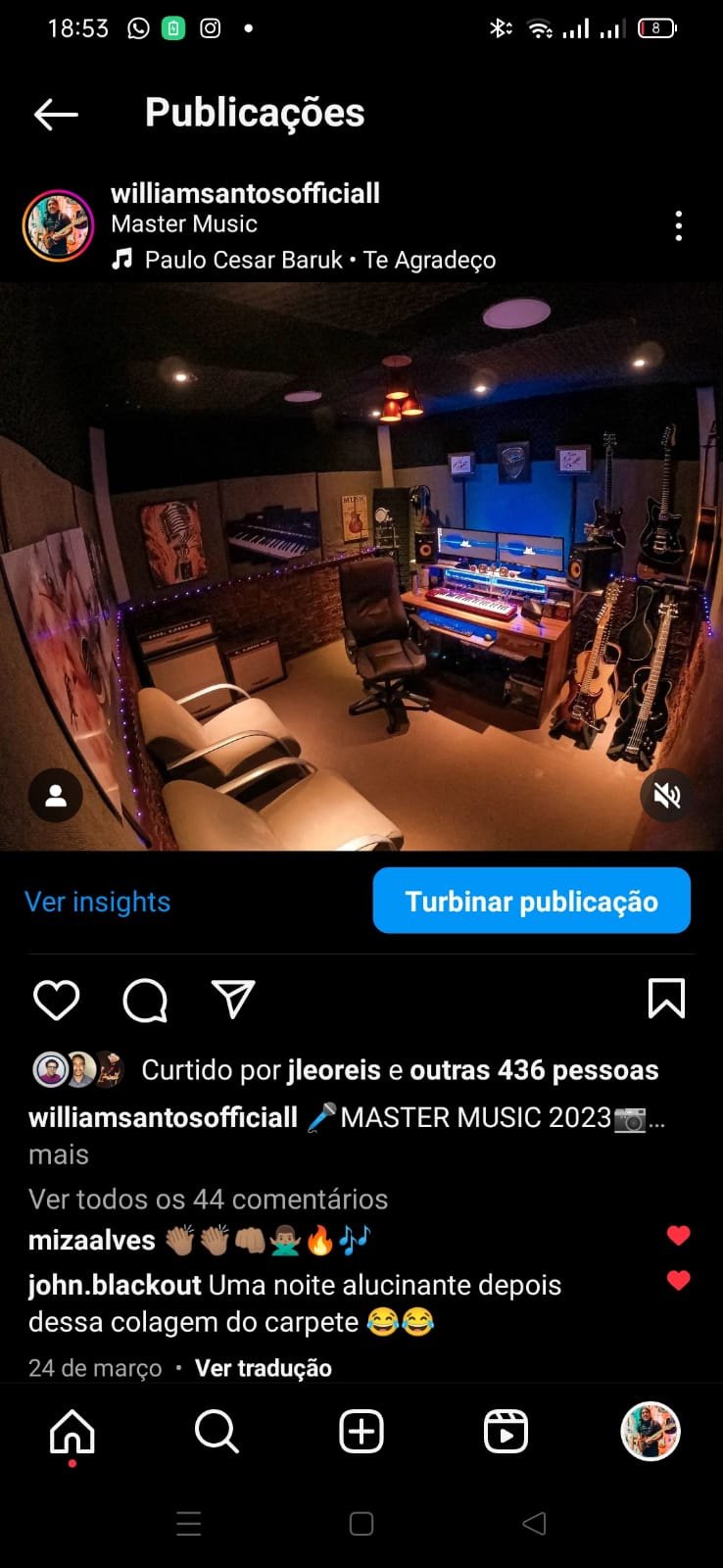Screen dimensions: 723x1568
Task: Go back from Publicações
Action: coord(56,114)
